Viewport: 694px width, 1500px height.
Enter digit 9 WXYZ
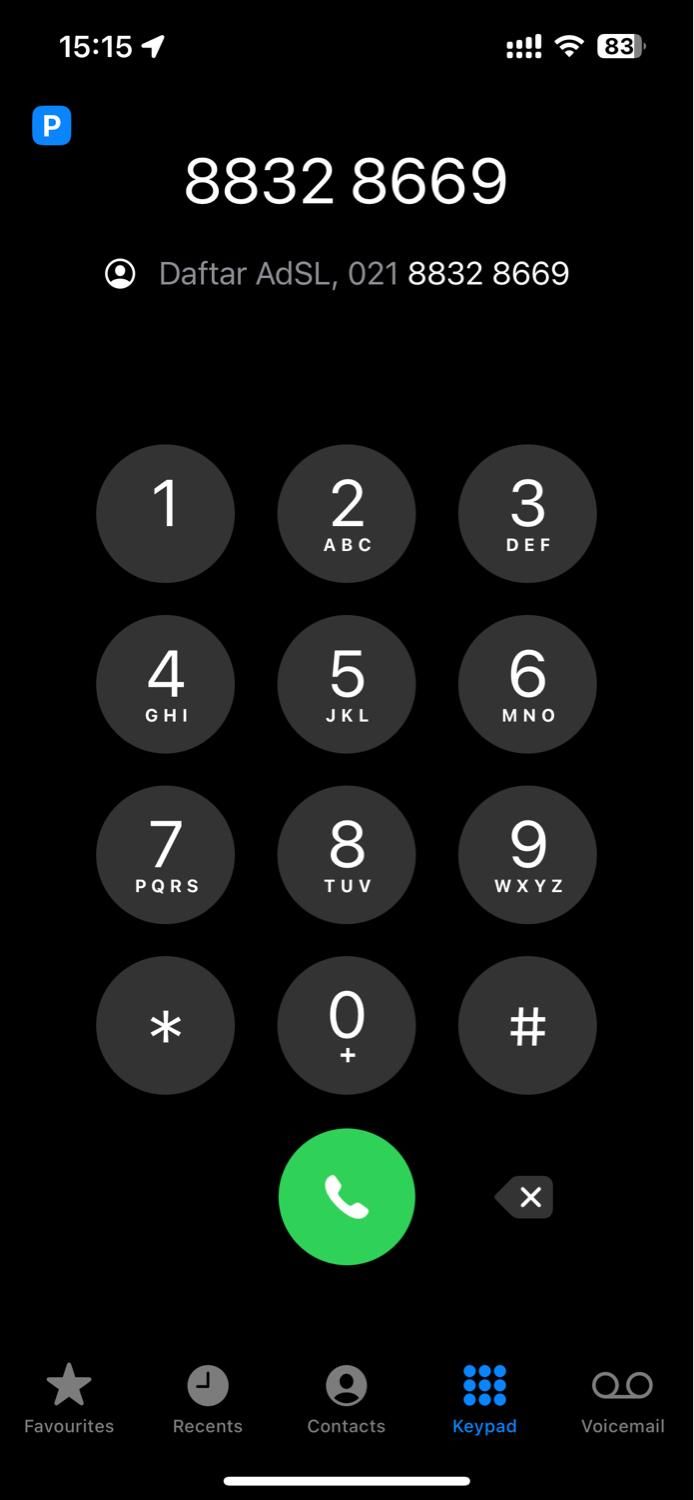(527, 855)
